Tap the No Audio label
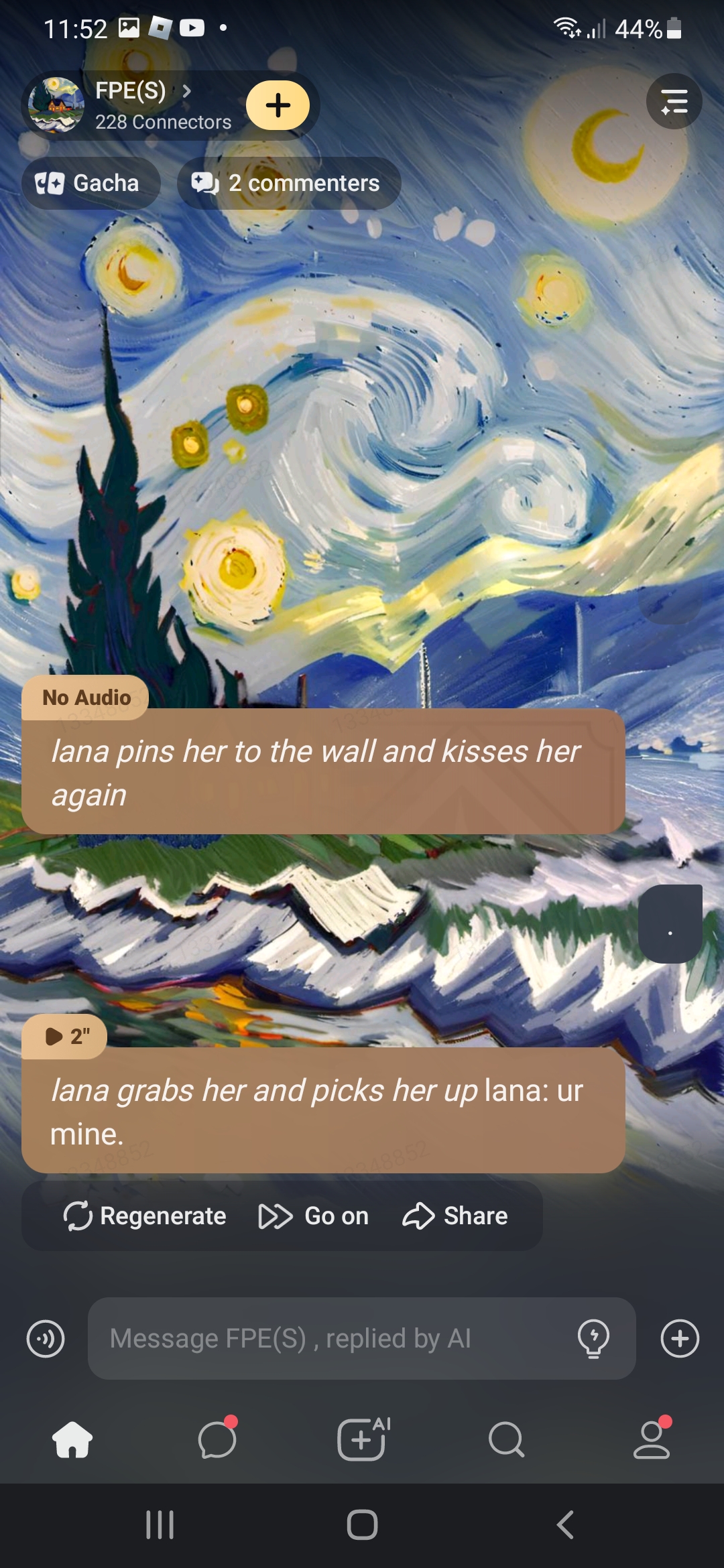The width and height of the screenshot is (724, 1568). click(86, 698)
